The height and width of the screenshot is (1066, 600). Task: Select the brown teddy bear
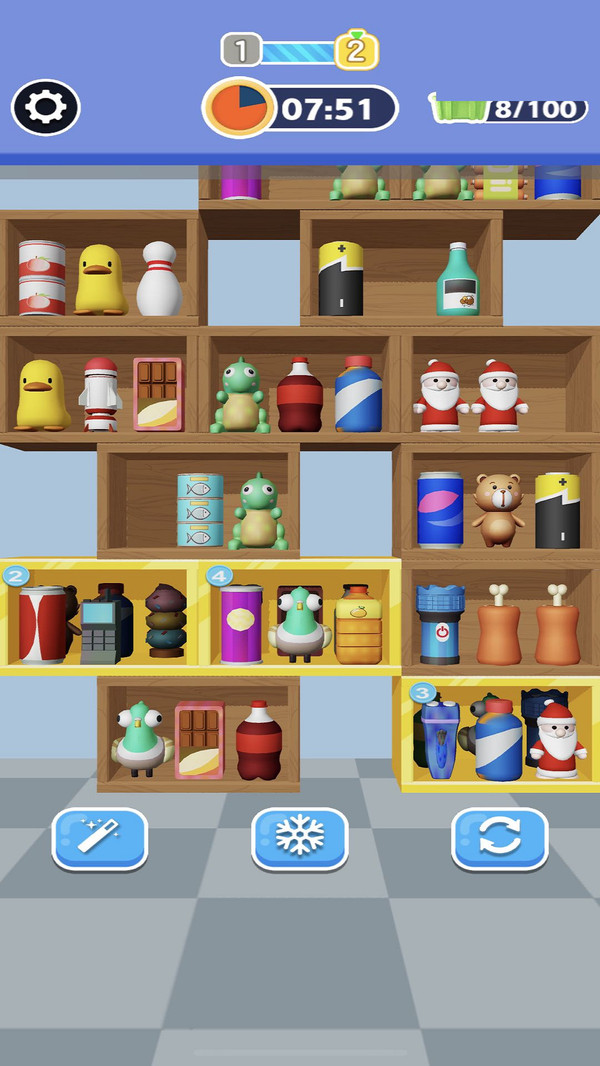point(497,509)
